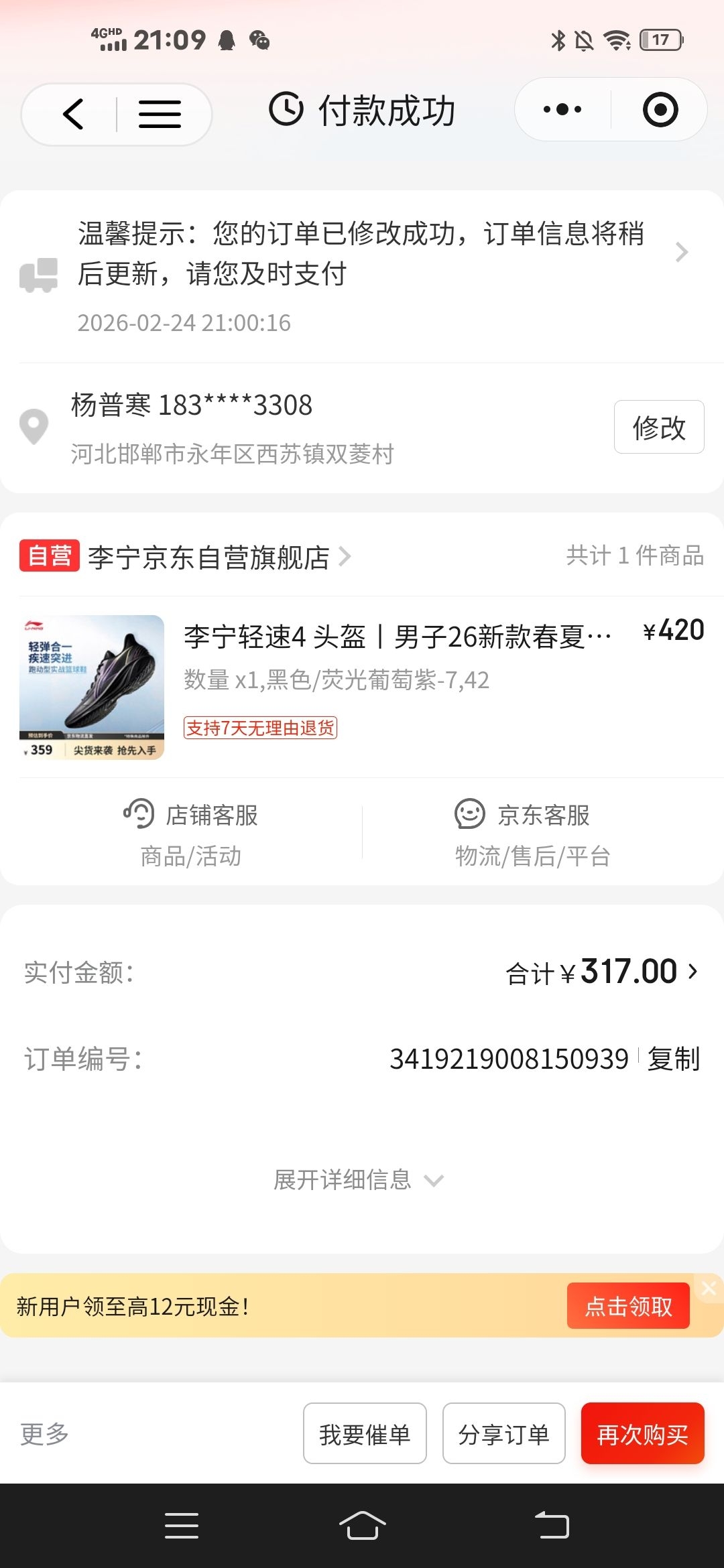The width and height of the screenshot is (724, 1568).
Task: Go back using the top-left arrow
Action: 74,114
